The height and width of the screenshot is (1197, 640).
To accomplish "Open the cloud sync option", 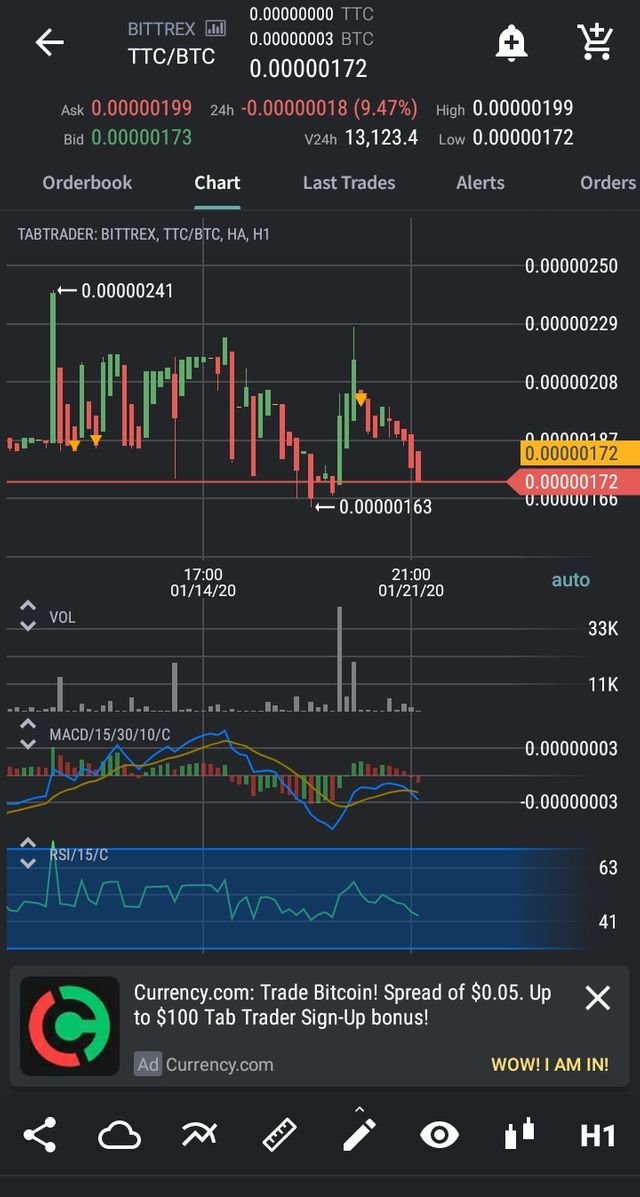I will click(x=119, y=1135).
